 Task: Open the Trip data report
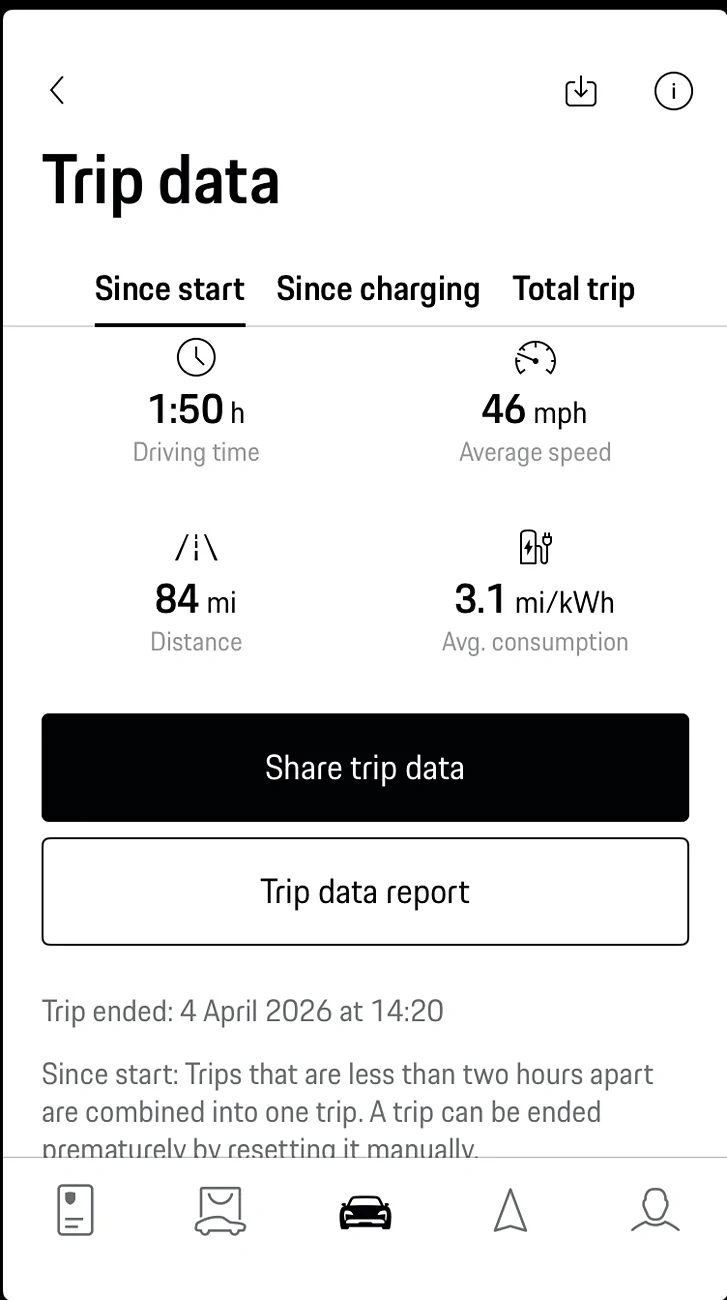[x=364, y=891]
